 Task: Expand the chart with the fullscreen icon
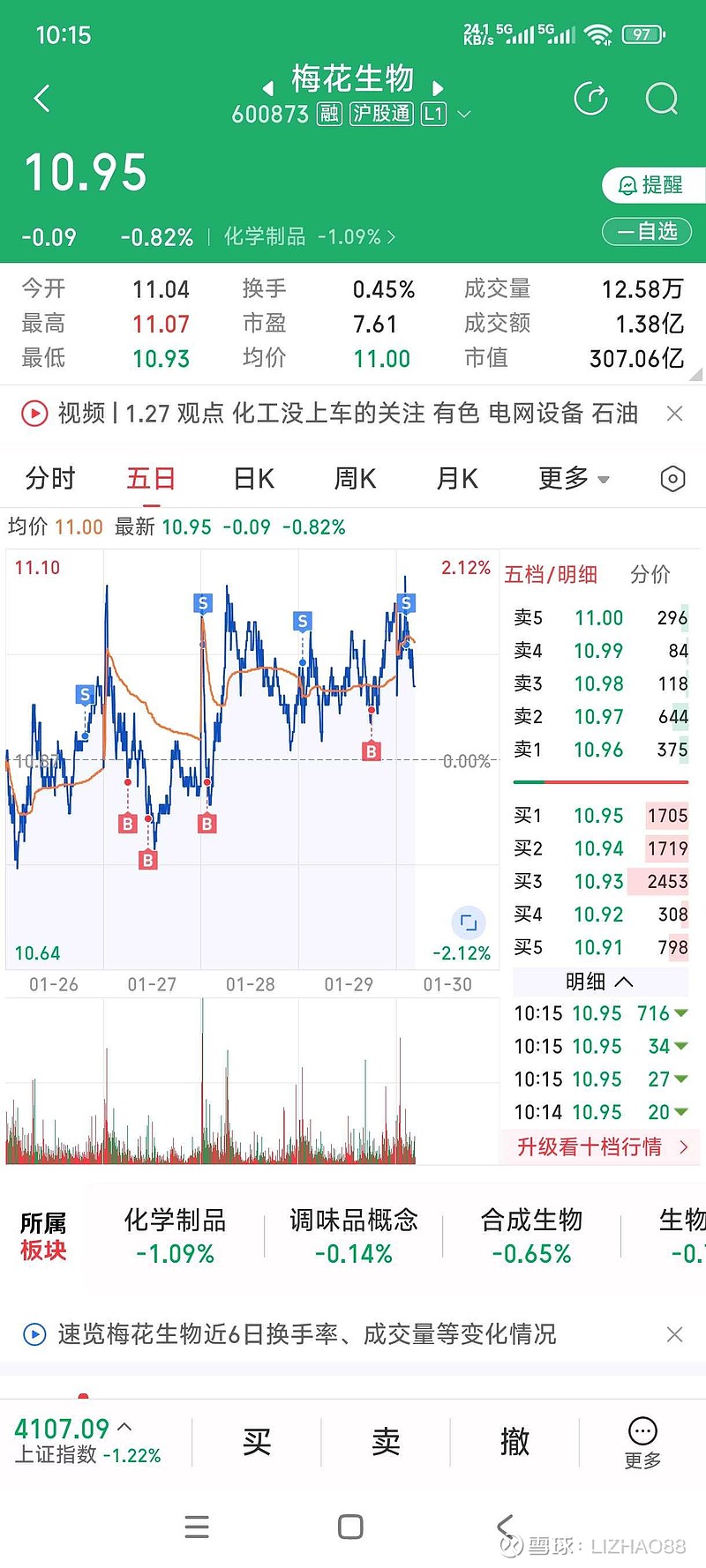[469, 922]
